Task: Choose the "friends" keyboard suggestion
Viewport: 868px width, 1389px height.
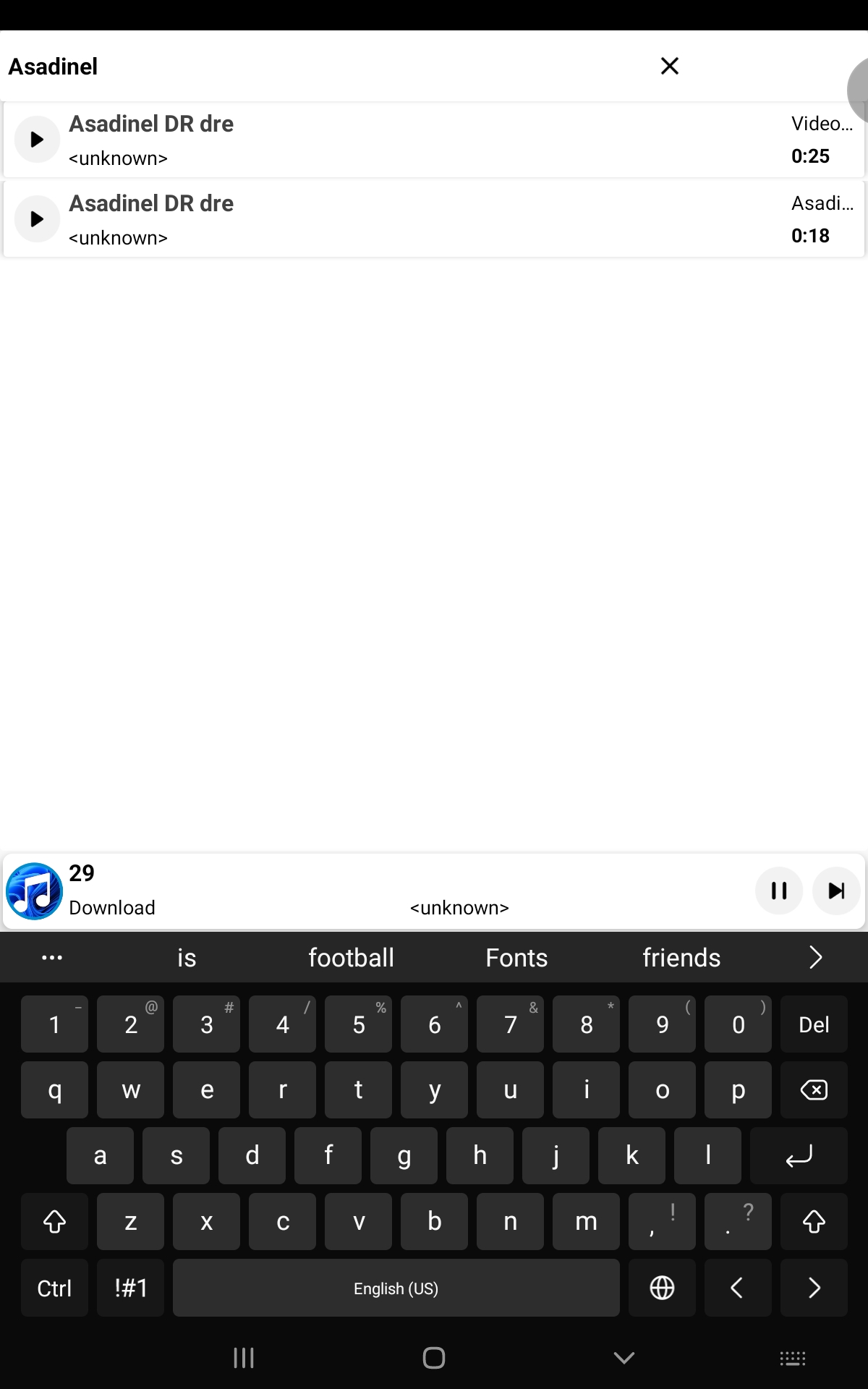Action: [681, 958]
